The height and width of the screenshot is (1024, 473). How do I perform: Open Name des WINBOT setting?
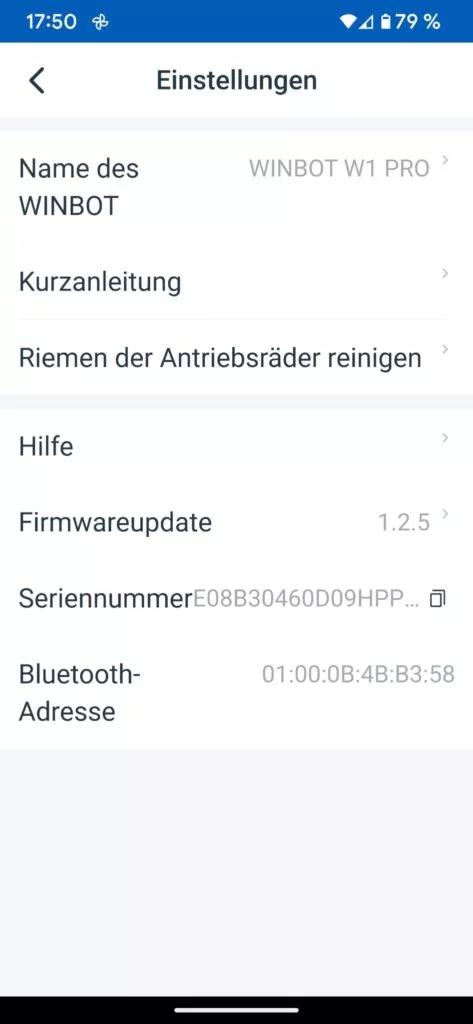tap(236, 187)
